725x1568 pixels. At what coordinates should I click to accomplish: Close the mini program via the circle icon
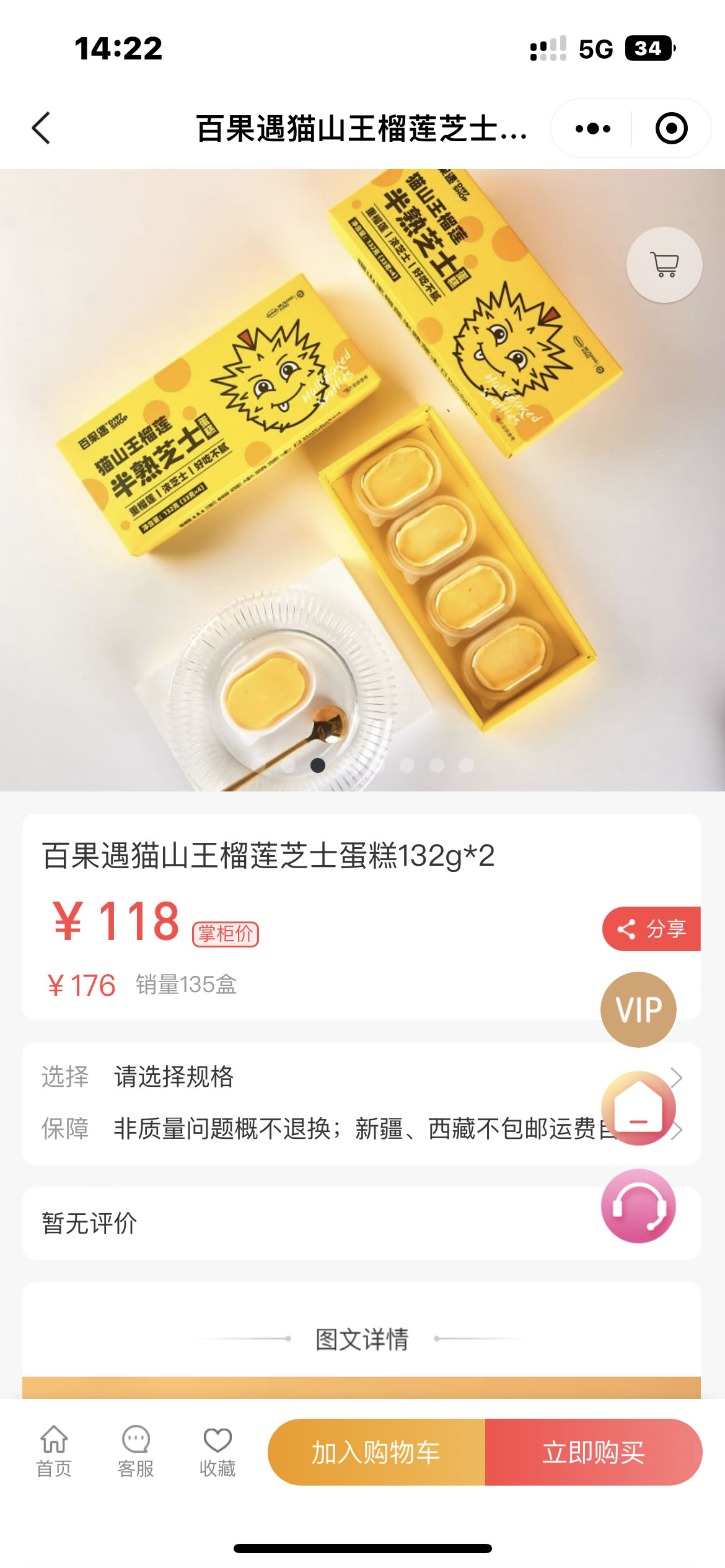click(x=671, y=128)
